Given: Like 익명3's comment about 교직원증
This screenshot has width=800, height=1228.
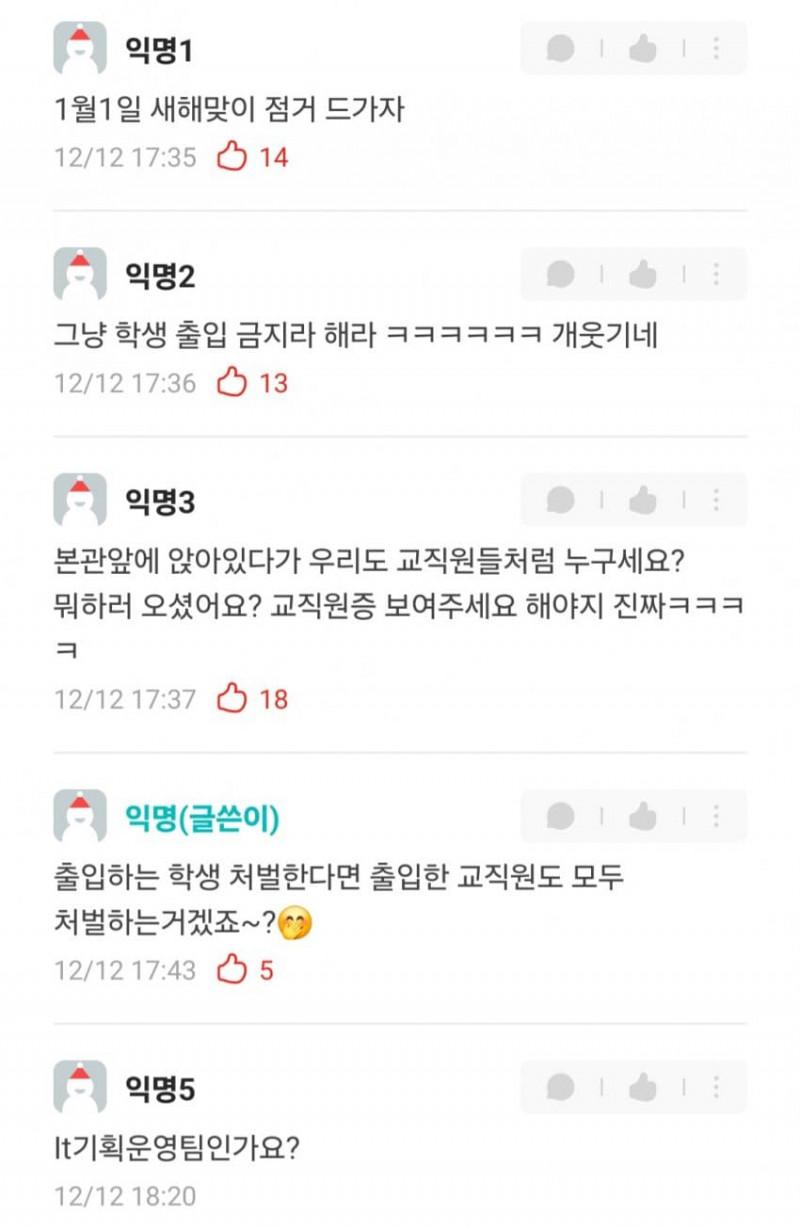Looking at the screenshot, I should pos(642,499).
